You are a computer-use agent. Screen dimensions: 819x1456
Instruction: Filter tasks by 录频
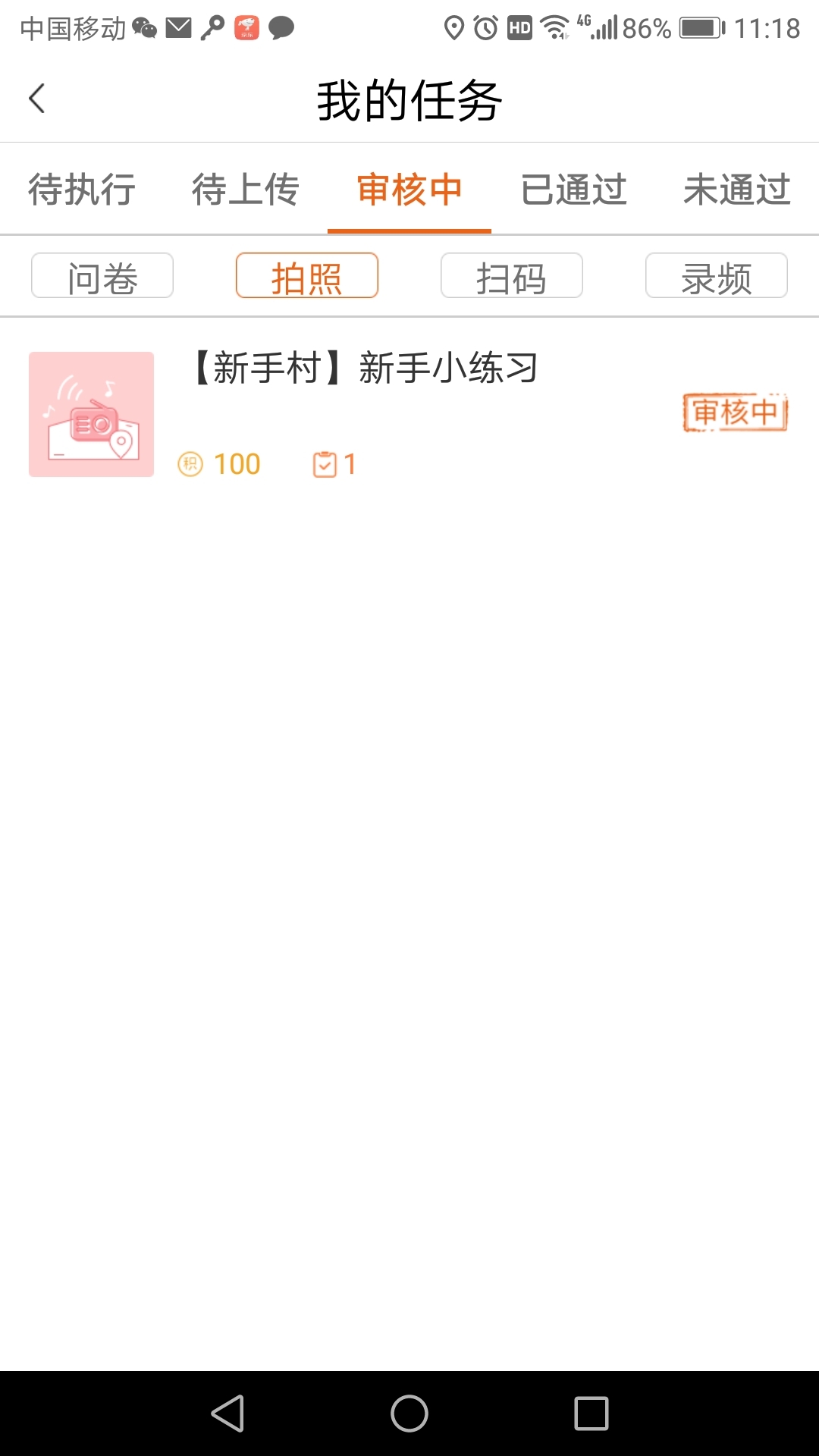pos(717,276)
